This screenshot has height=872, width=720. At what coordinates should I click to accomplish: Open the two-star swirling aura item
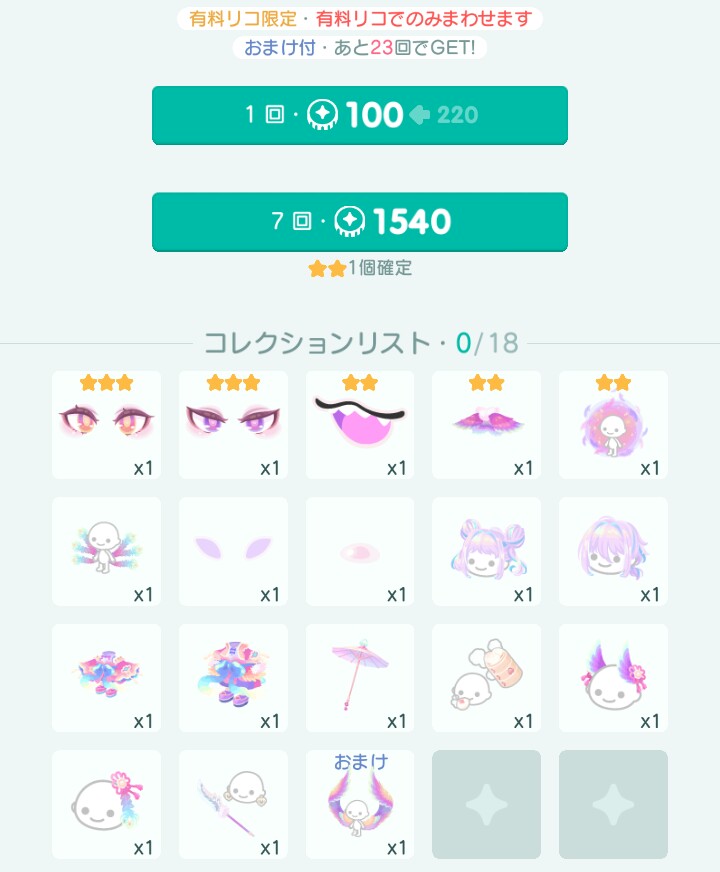click(613, 425)
